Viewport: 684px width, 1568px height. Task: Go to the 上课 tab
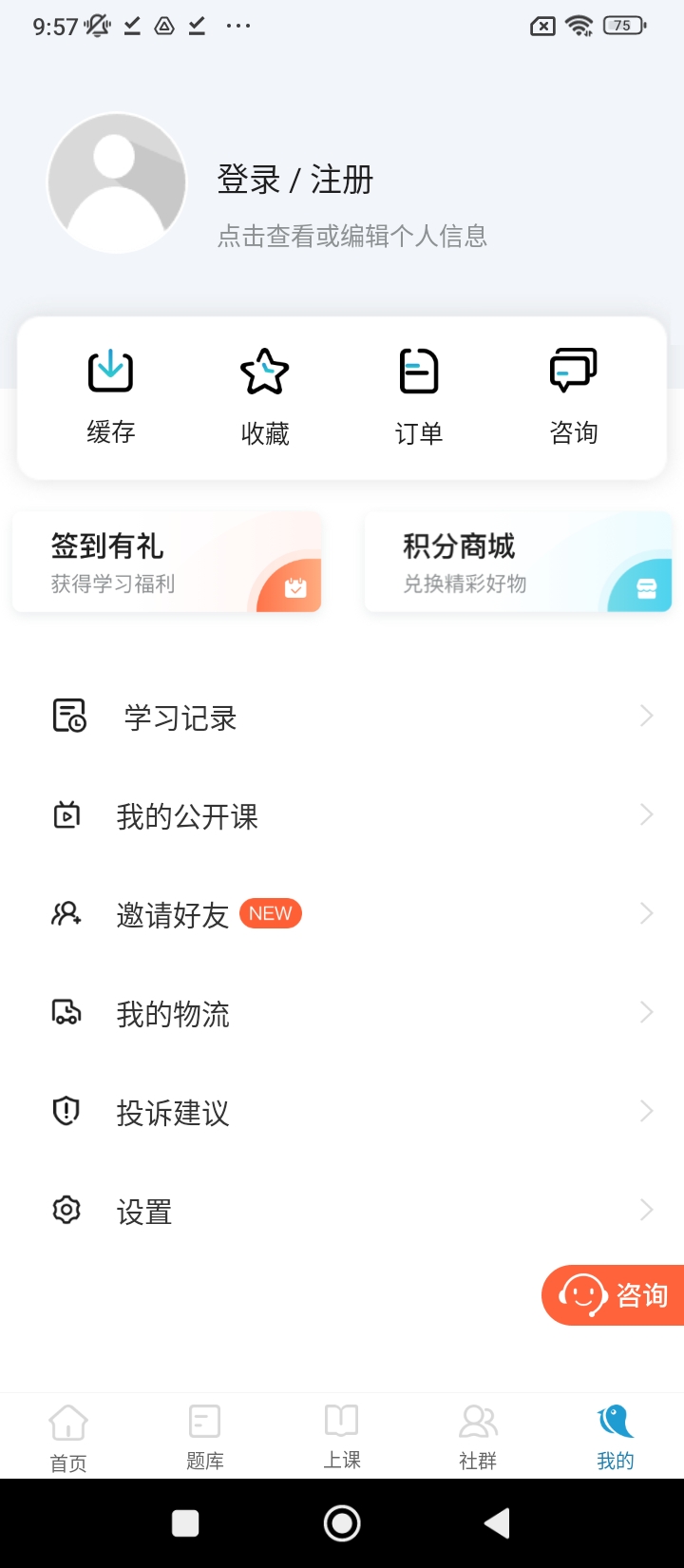tap(342, 1438)
